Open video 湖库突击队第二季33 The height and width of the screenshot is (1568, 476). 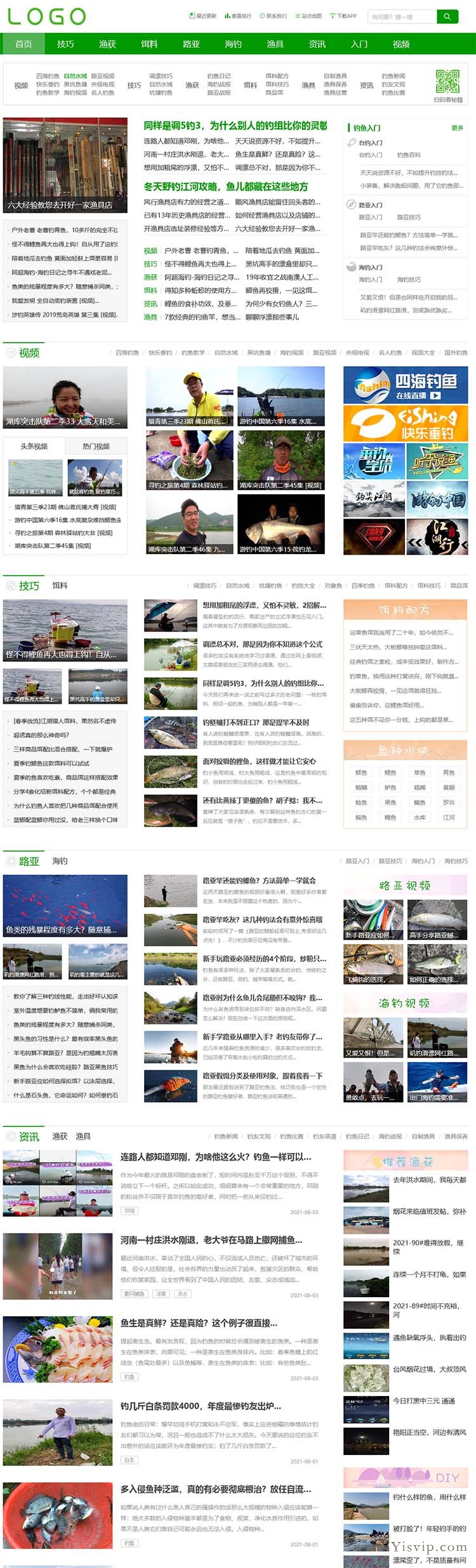click(x=65, y=397)
